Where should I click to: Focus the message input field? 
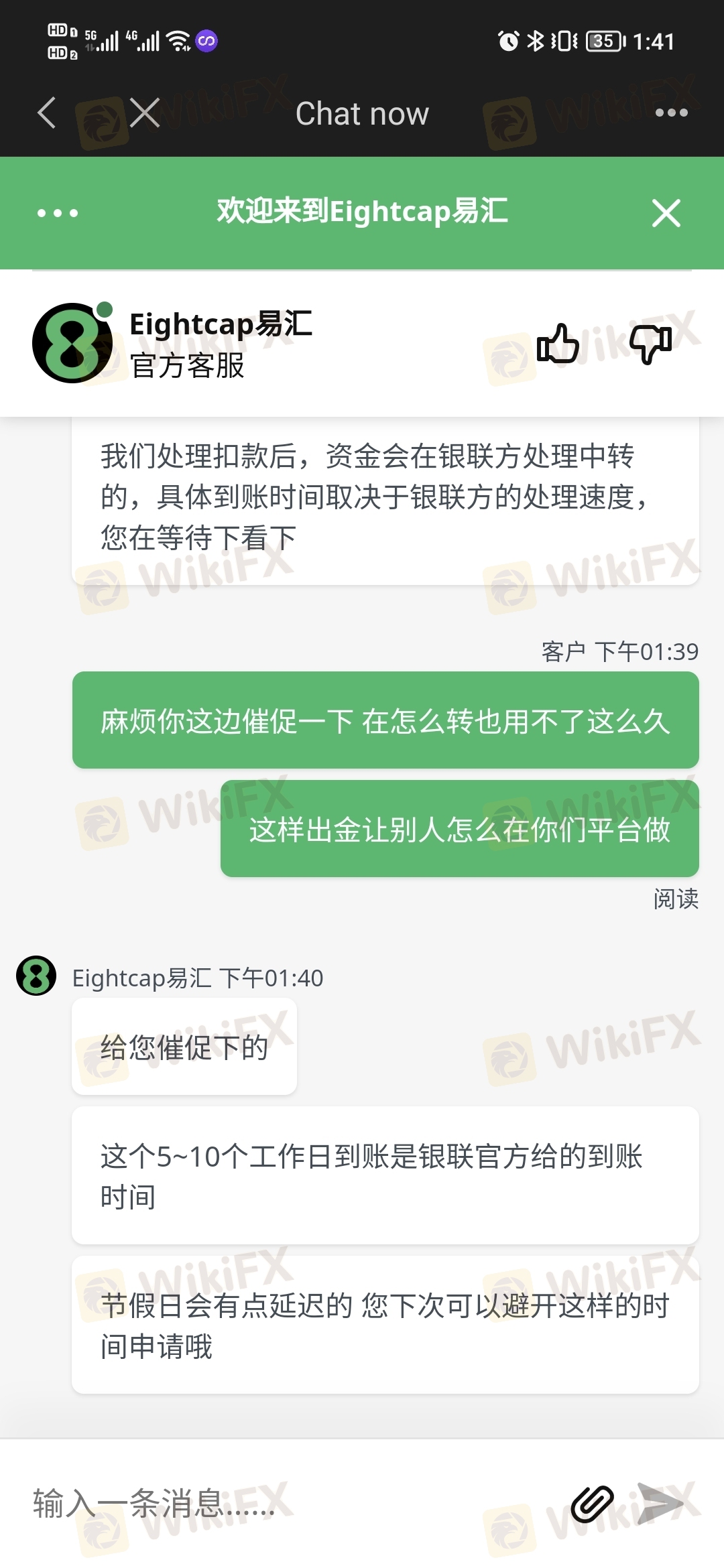click(x=282, y=1504)
